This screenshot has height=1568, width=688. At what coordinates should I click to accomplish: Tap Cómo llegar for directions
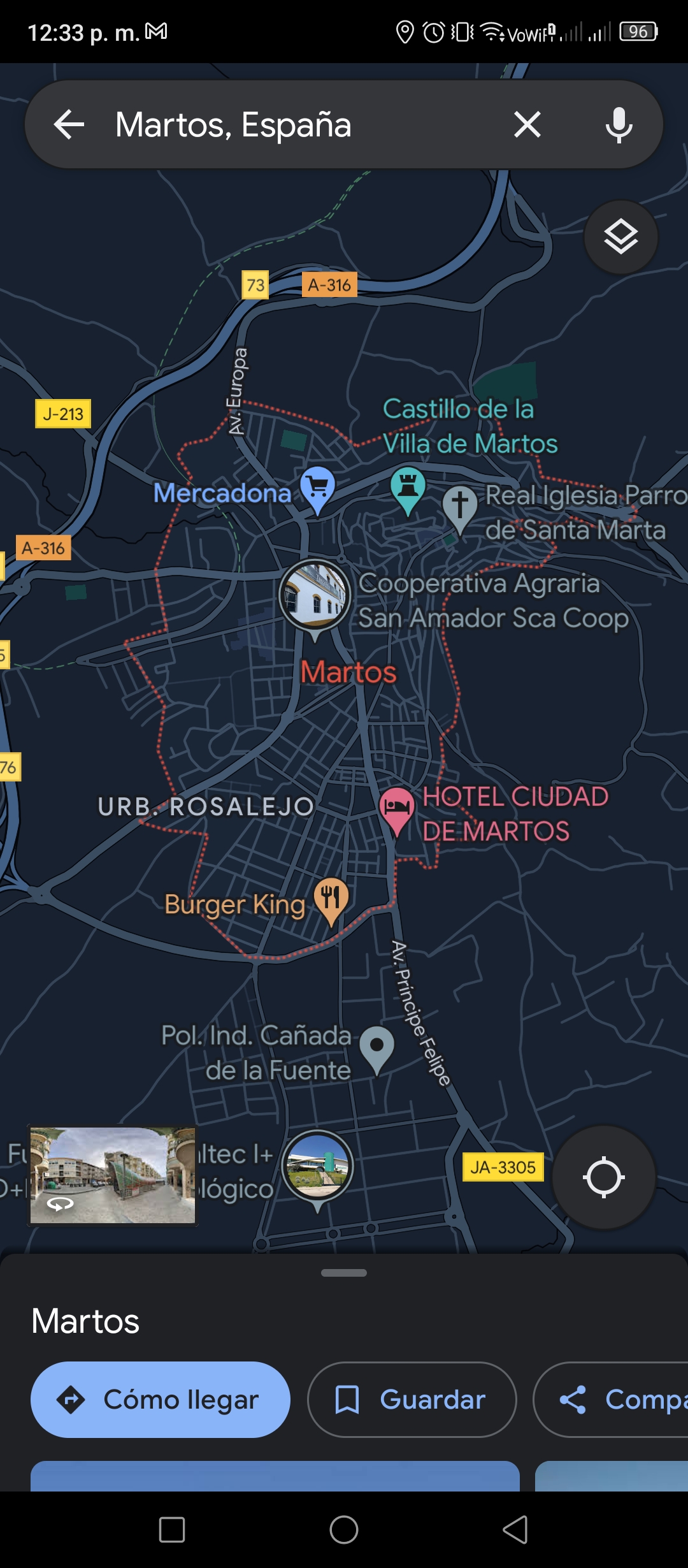click(161, 1400)
